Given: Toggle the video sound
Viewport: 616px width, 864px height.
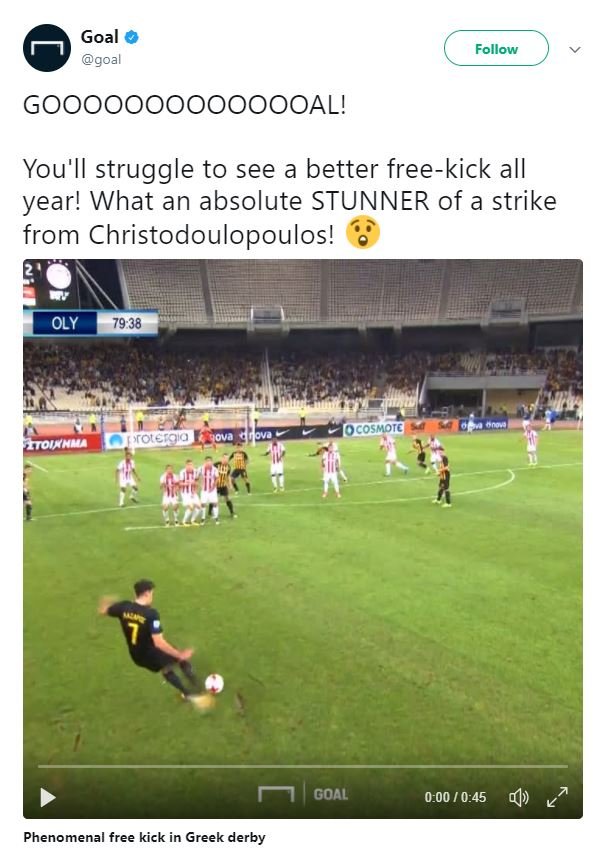Looking at the screenshot, I should (518, 797).
